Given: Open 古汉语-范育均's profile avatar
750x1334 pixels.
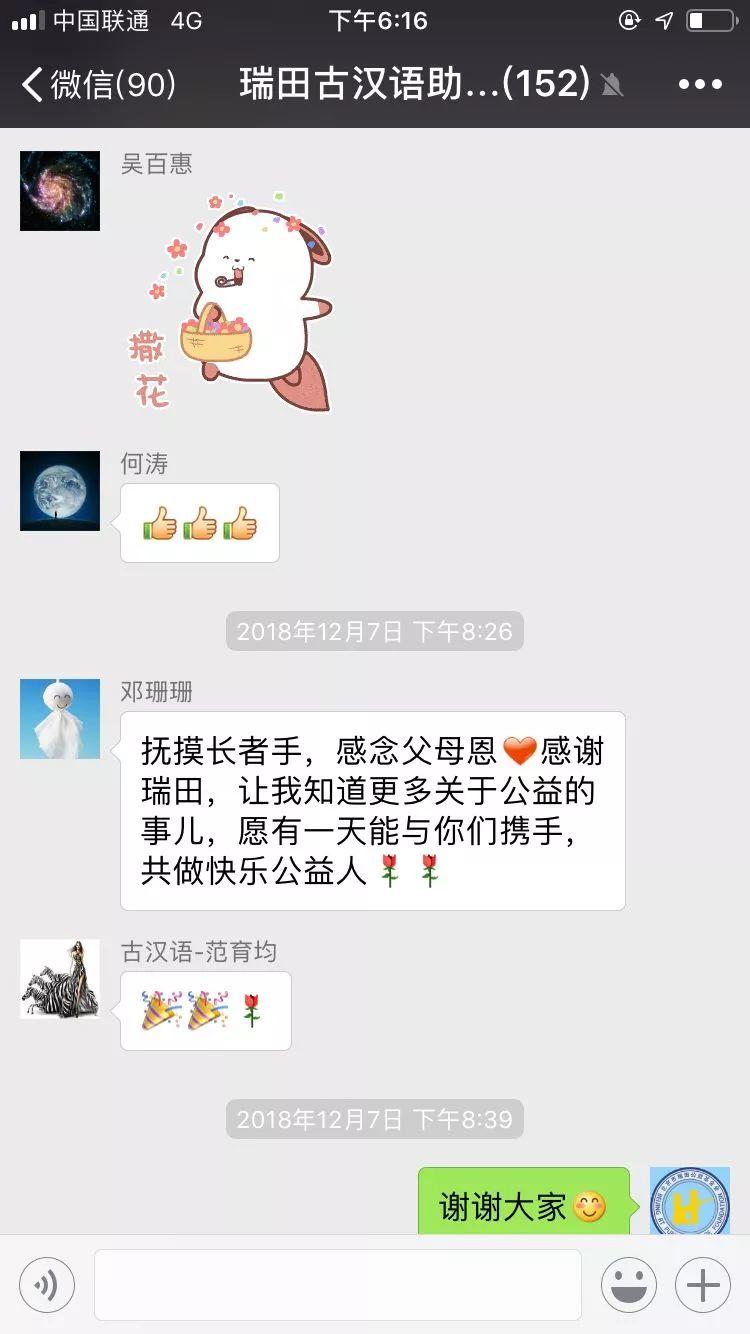Looking at the screenshot, I should pos(60,979).
